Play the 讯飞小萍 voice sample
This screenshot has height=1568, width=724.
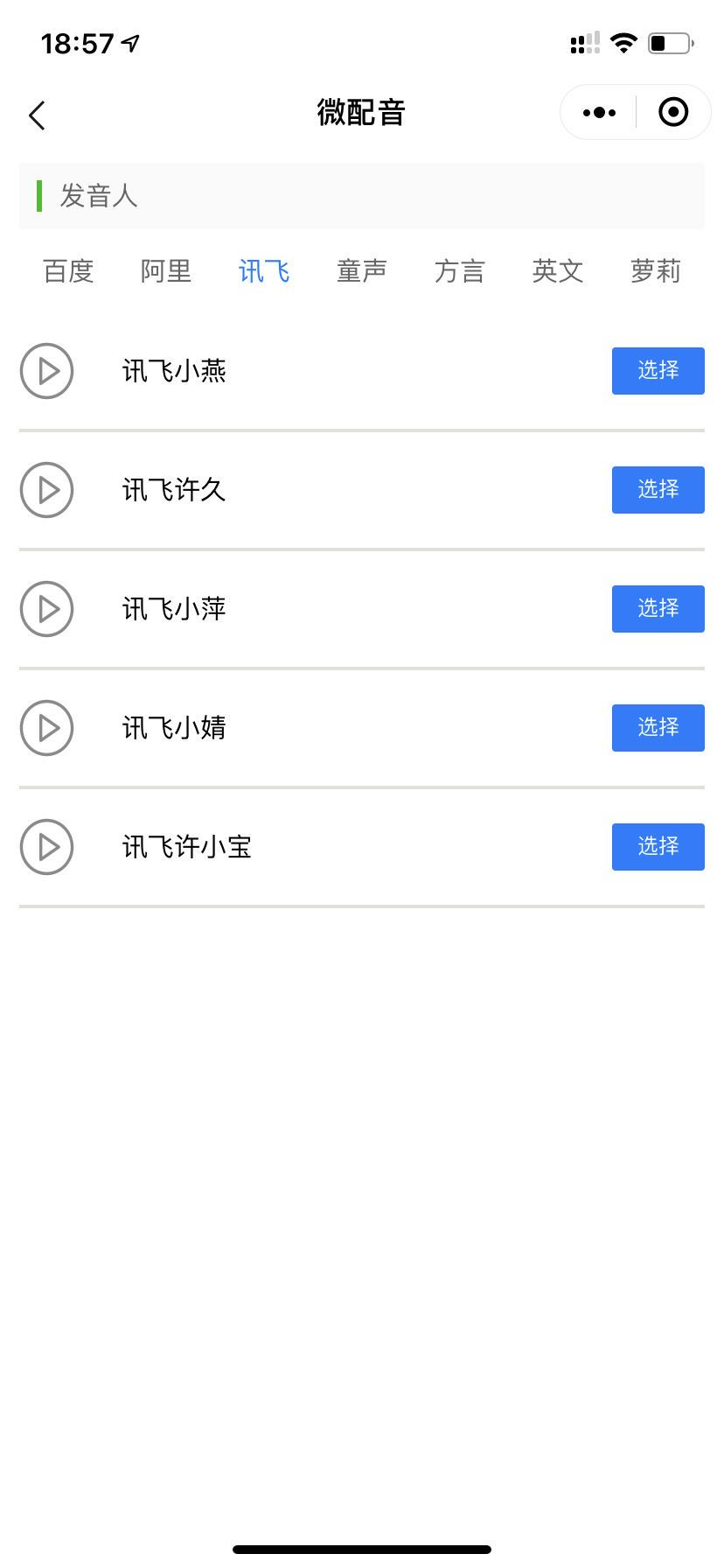click(47, 609)
